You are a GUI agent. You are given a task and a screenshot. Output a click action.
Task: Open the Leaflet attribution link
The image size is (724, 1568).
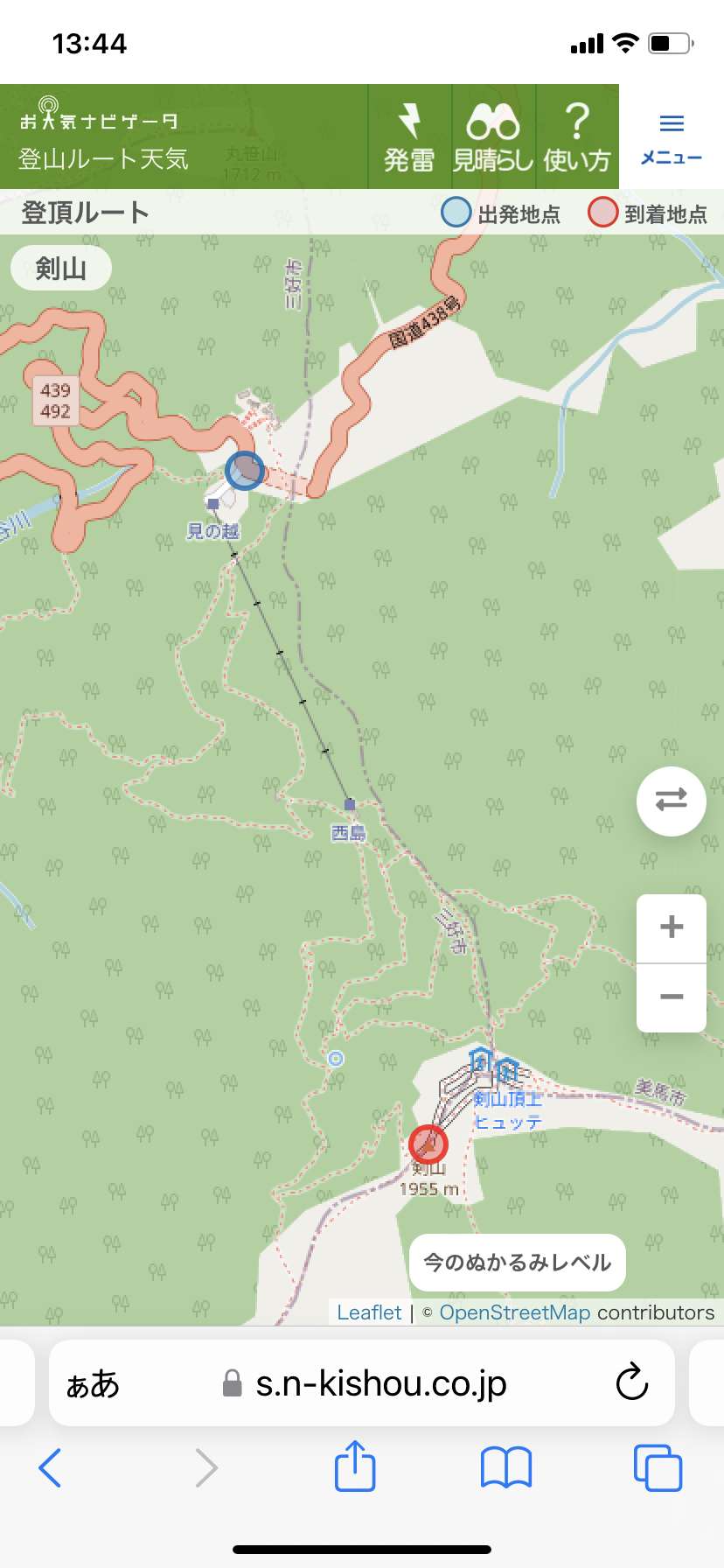(x=369, y=1312)
